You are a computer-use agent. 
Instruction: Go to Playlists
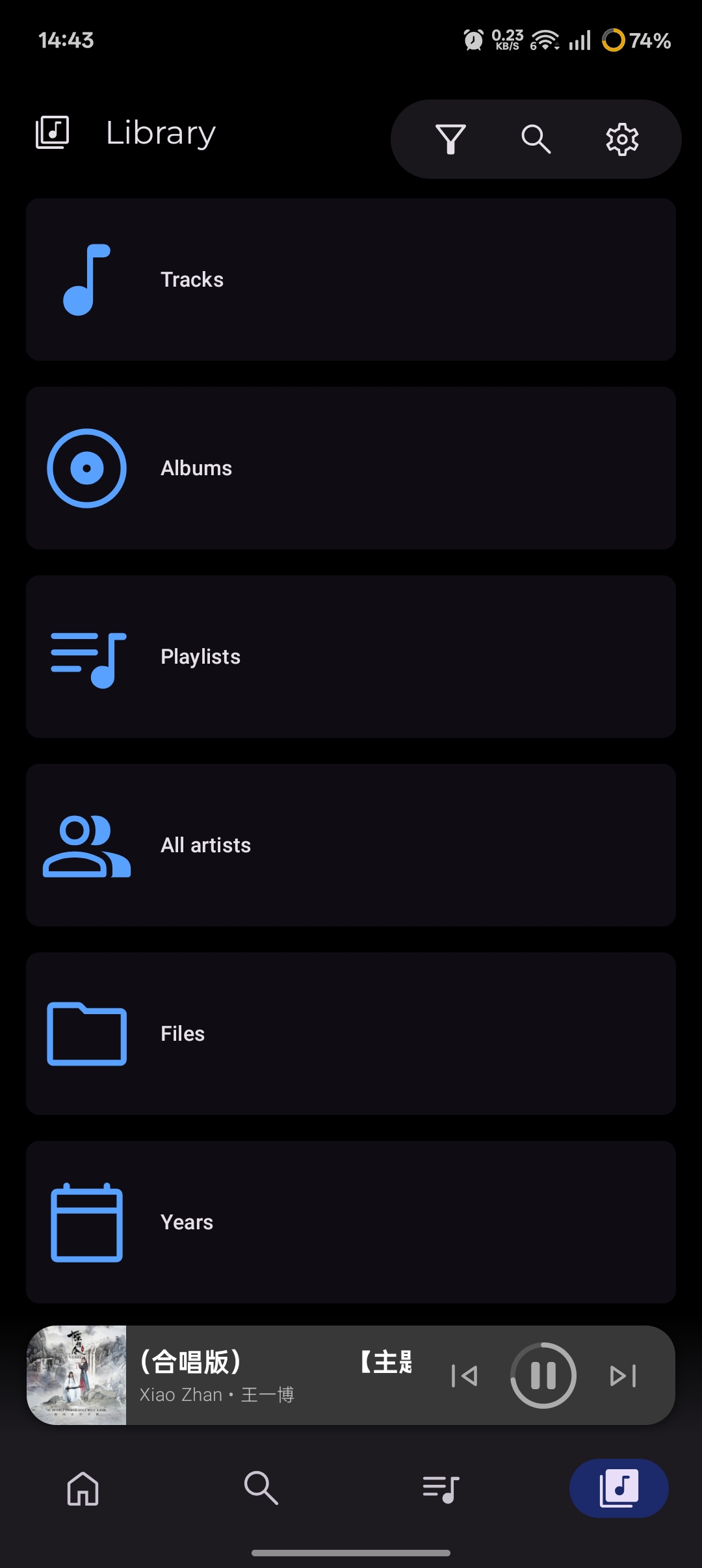click(351, 657)
